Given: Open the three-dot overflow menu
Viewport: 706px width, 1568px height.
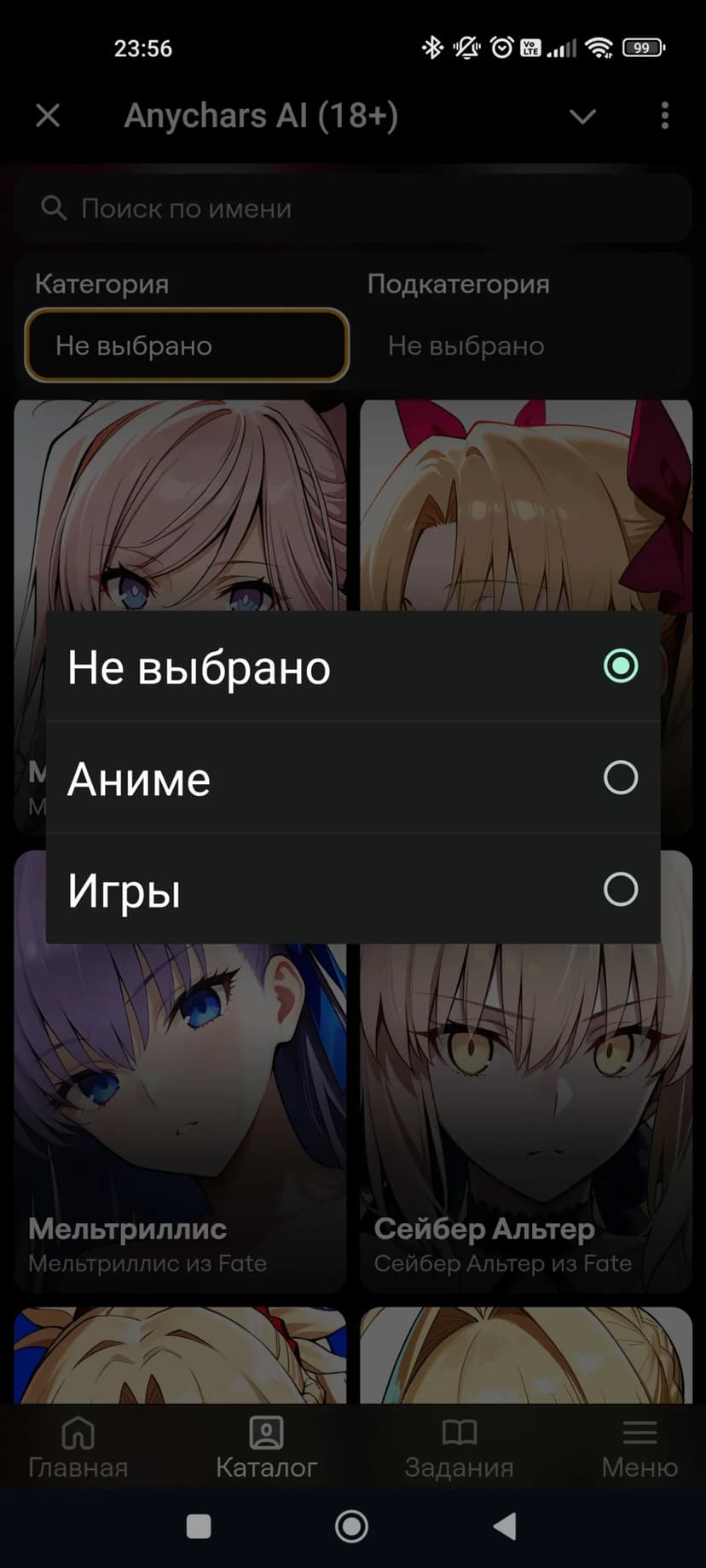Looking at the screenshot, I should point(664,116).
